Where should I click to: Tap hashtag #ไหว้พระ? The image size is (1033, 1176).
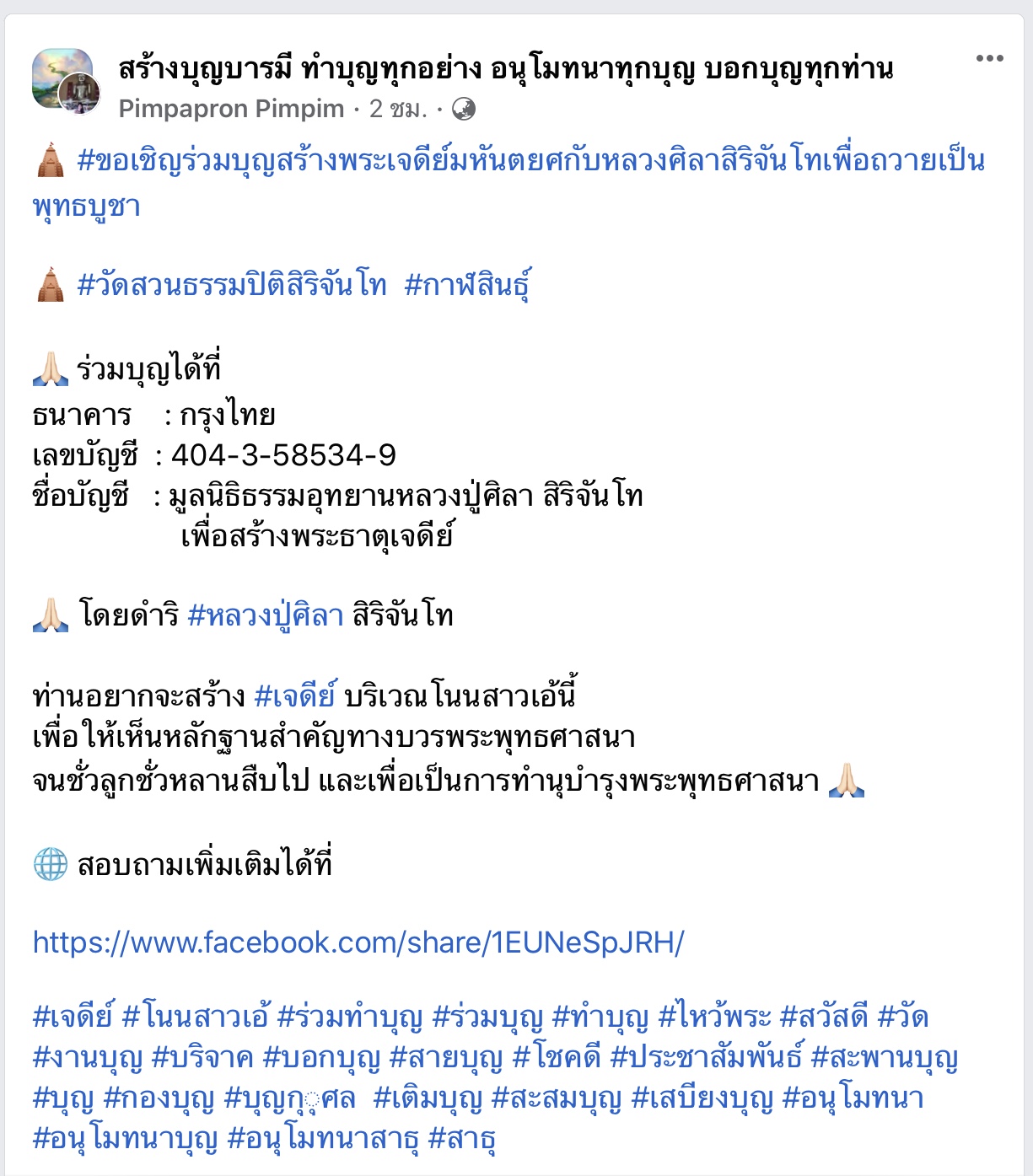click(x=714, y=1017)
